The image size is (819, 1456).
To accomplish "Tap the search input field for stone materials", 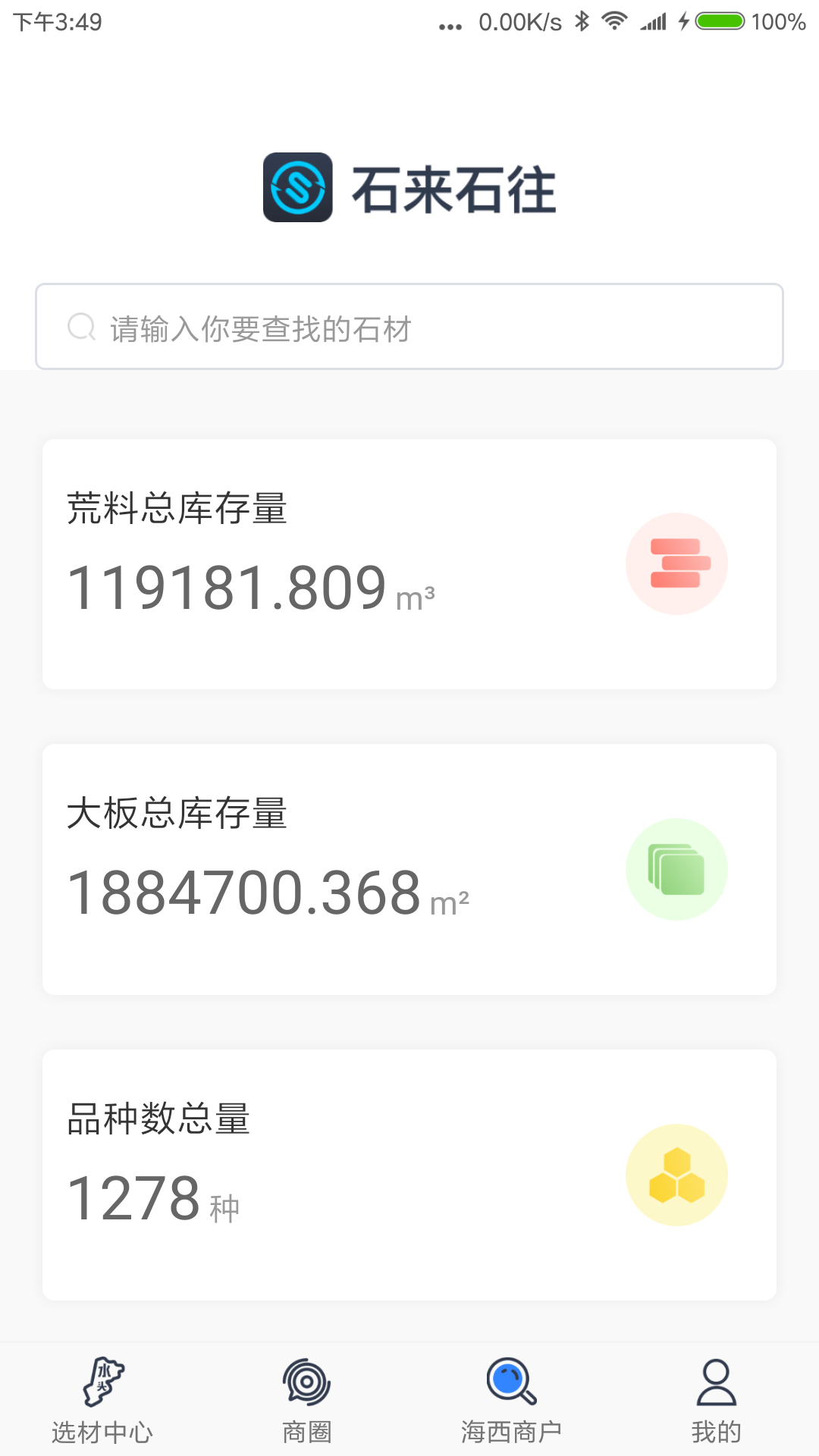I will click(x=409, y=326).
